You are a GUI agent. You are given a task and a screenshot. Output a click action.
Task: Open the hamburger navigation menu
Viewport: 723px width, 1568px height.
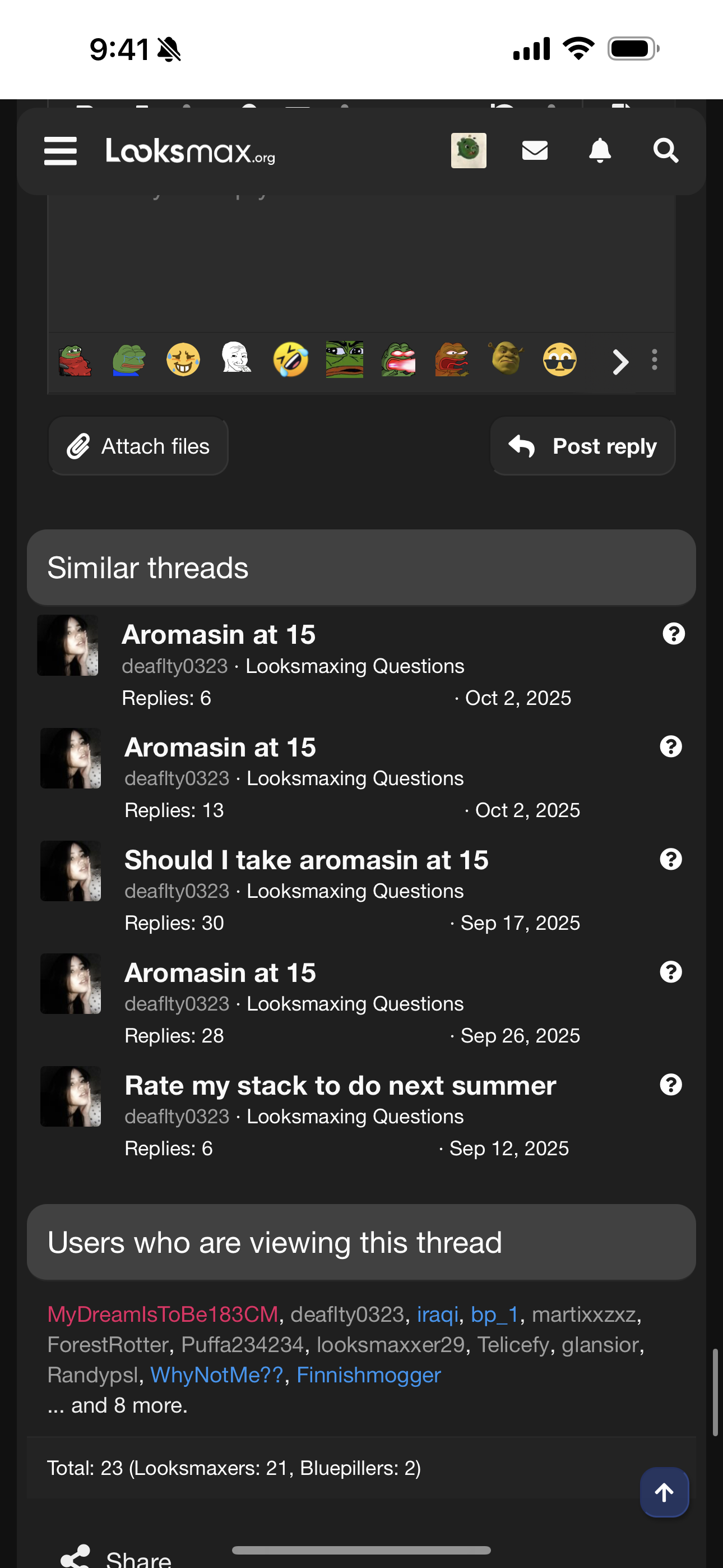61,151
